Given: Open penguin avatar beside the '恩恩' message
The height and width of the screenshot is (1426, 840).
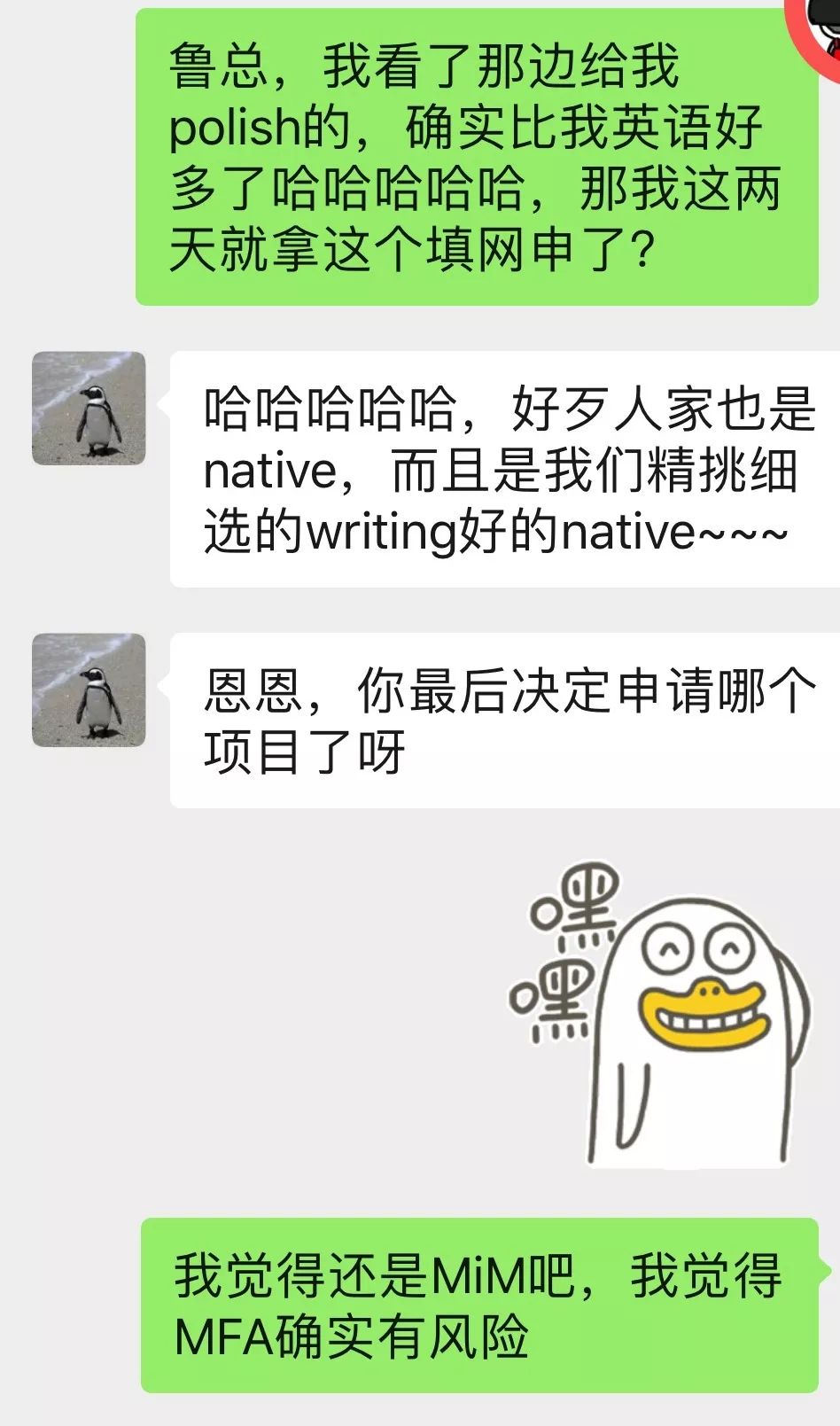Looking at the screenshot, I should coord(89,690).
